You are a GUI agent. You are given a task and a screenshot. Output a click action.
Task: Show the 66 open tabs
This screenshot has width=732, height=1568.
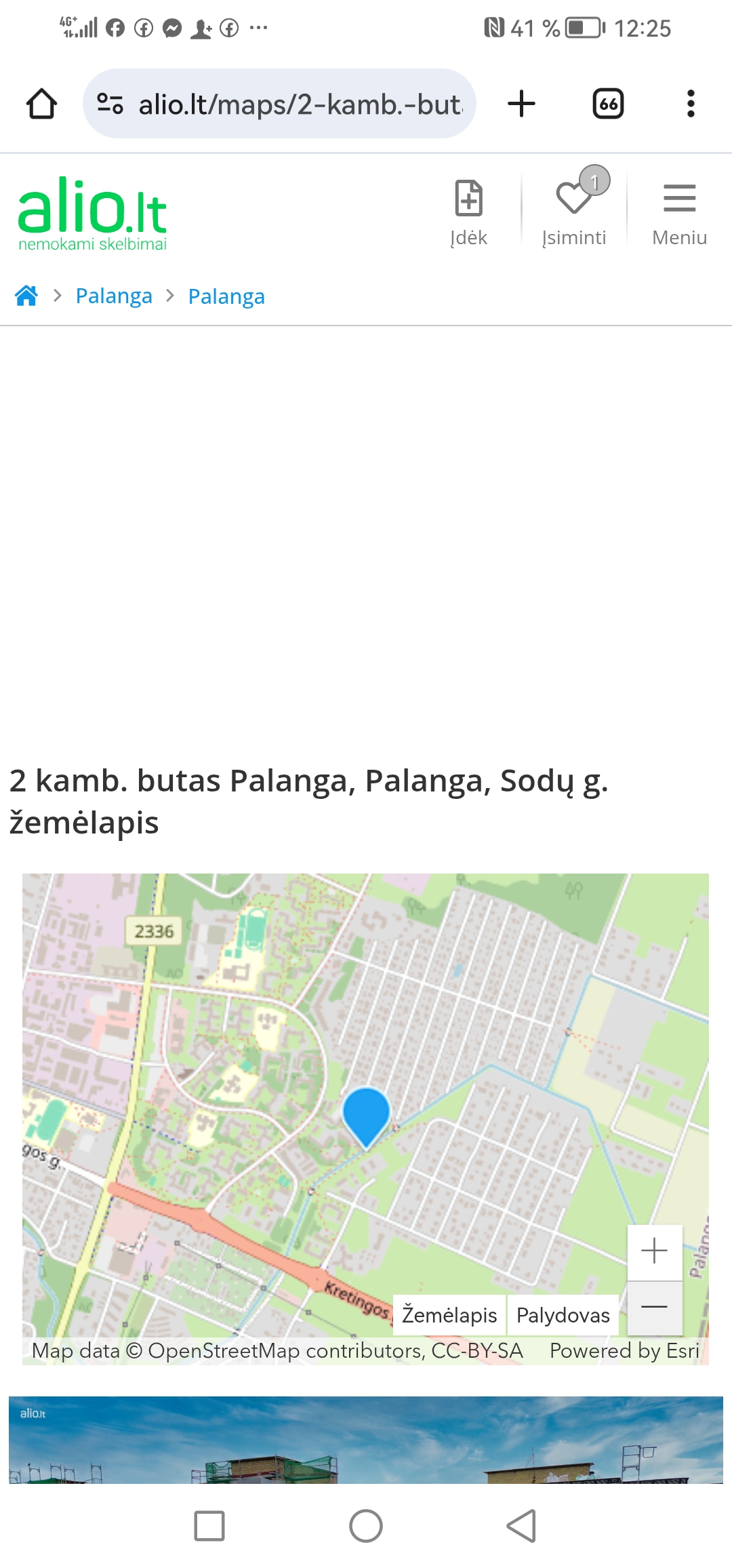click(608, 104)
